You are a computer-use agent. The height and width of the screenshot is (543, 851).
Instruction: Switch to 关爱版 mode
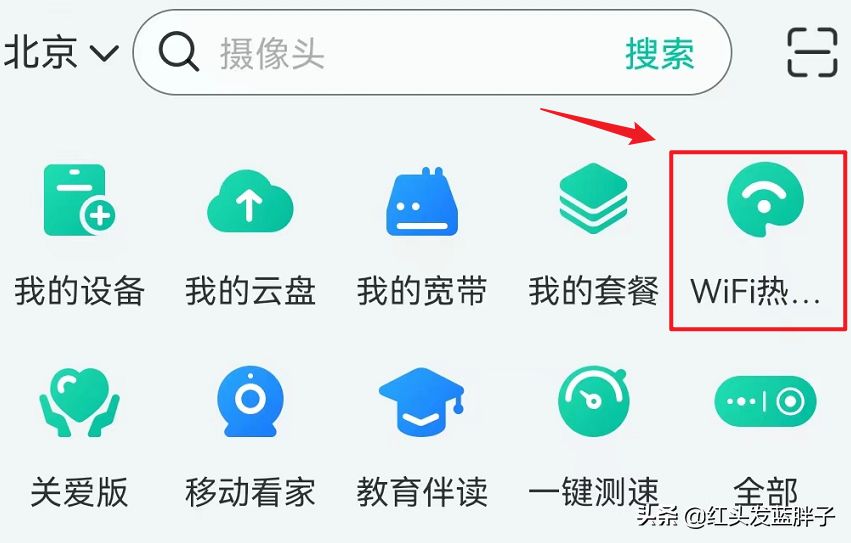79,431
